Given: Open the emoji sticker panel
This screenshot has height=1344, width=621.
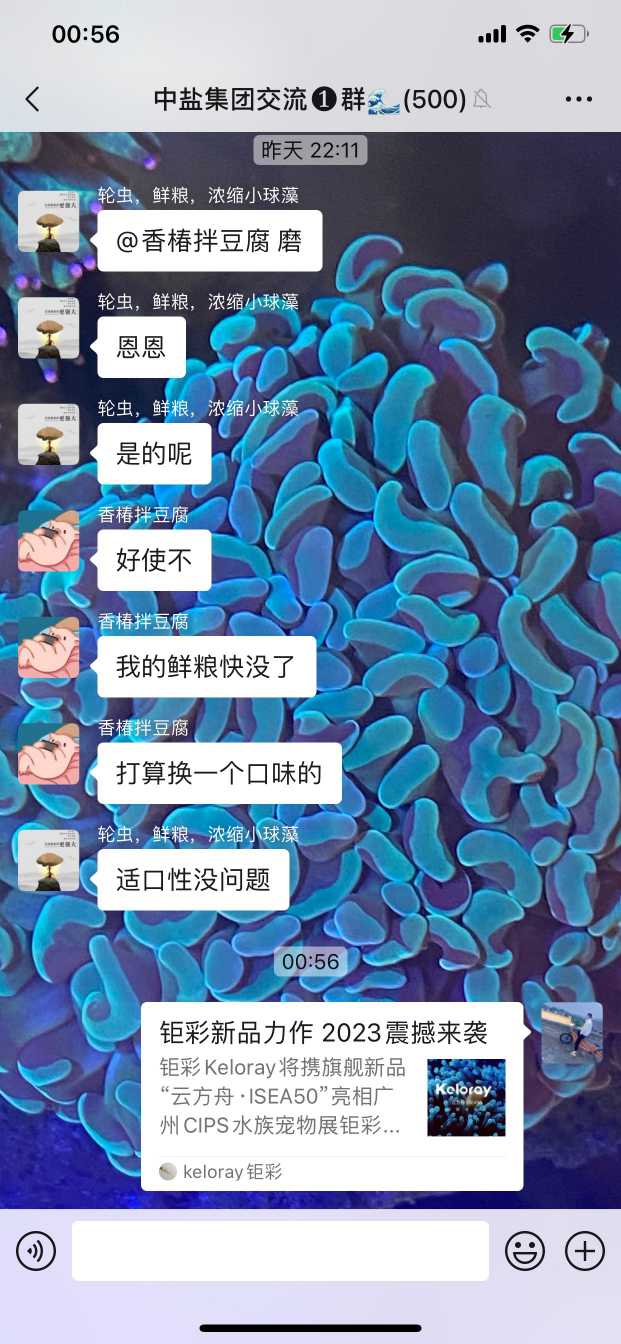Looking at the screenshot, I should 524,1250.
